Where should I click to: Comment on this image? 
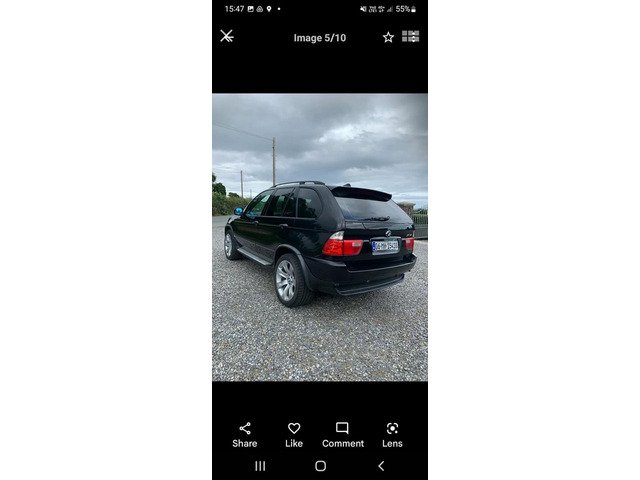coord(342,434)
